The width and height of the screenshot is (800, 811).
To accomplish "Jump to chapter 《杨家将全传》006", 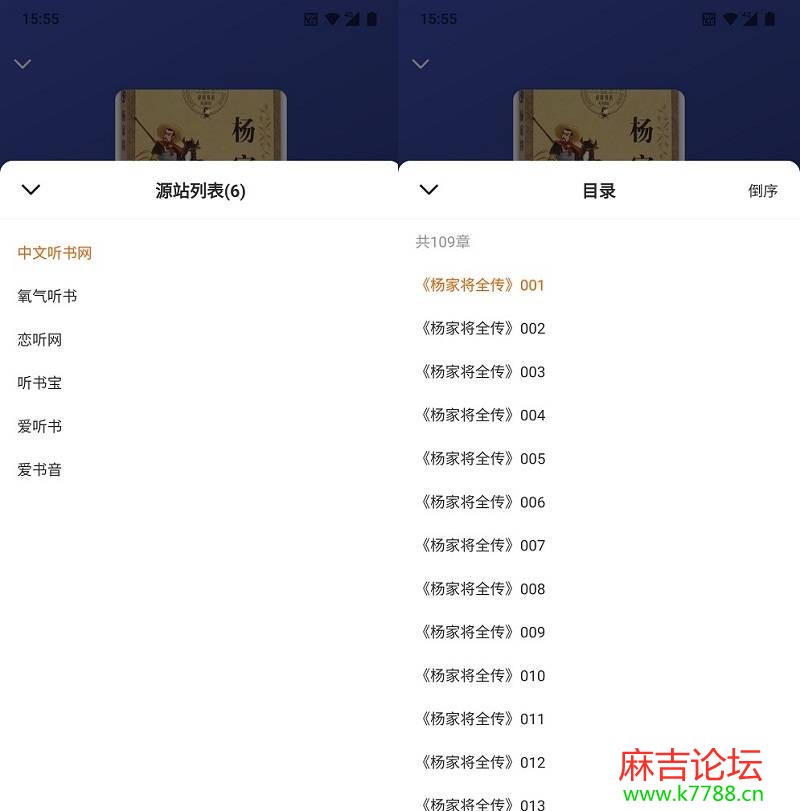I will click(481, 502).
